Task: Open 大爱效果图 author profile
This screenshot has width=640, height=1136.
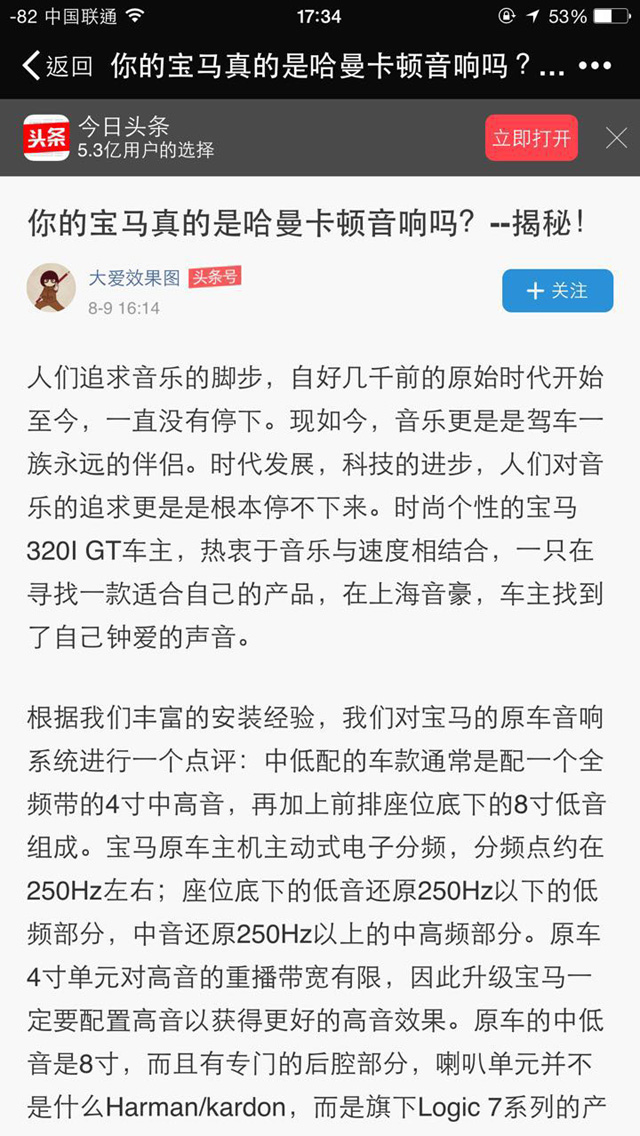Action: tap(134, 277)
